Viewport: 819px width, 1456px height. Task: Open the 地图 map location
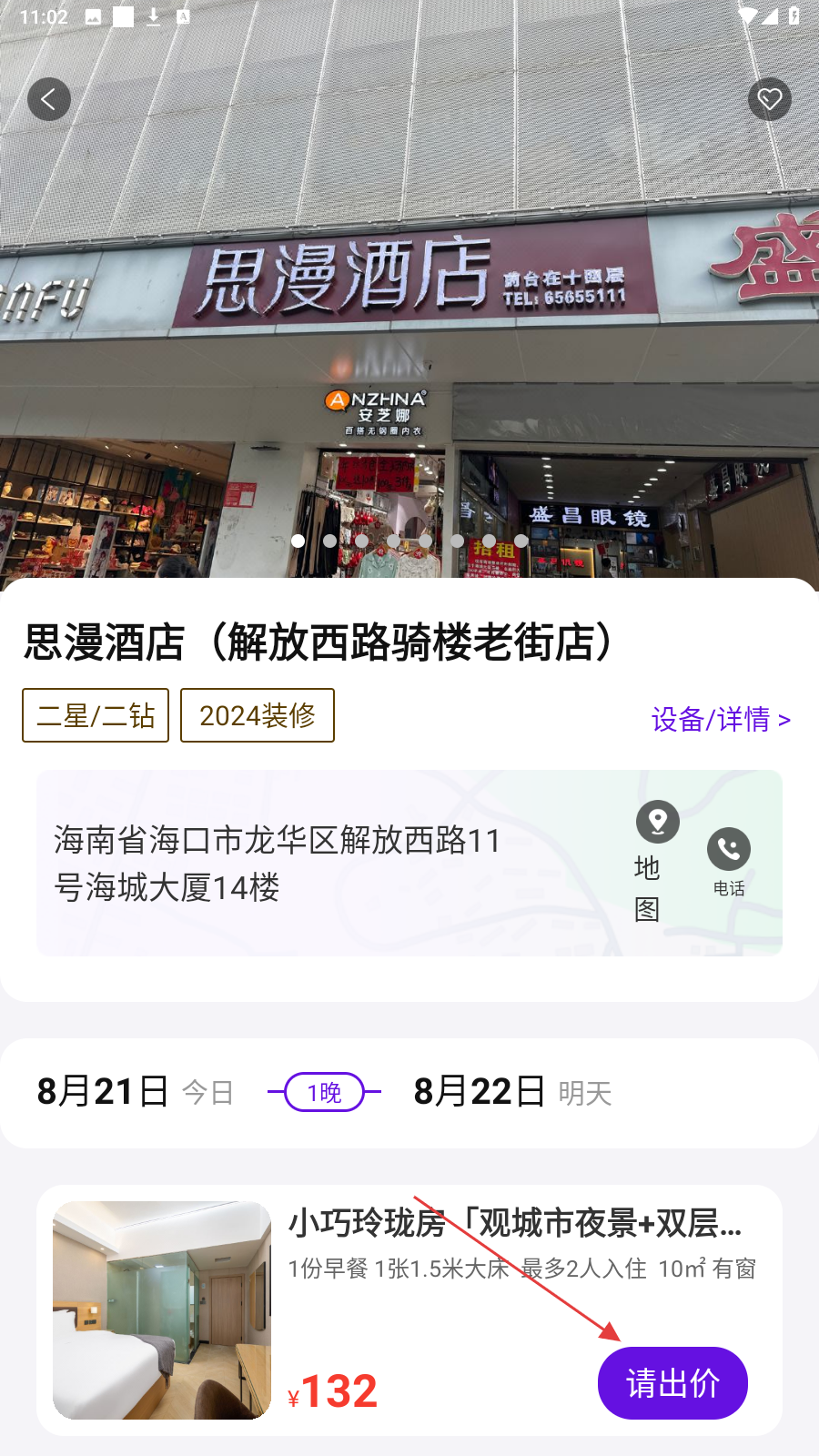point(656,860)
